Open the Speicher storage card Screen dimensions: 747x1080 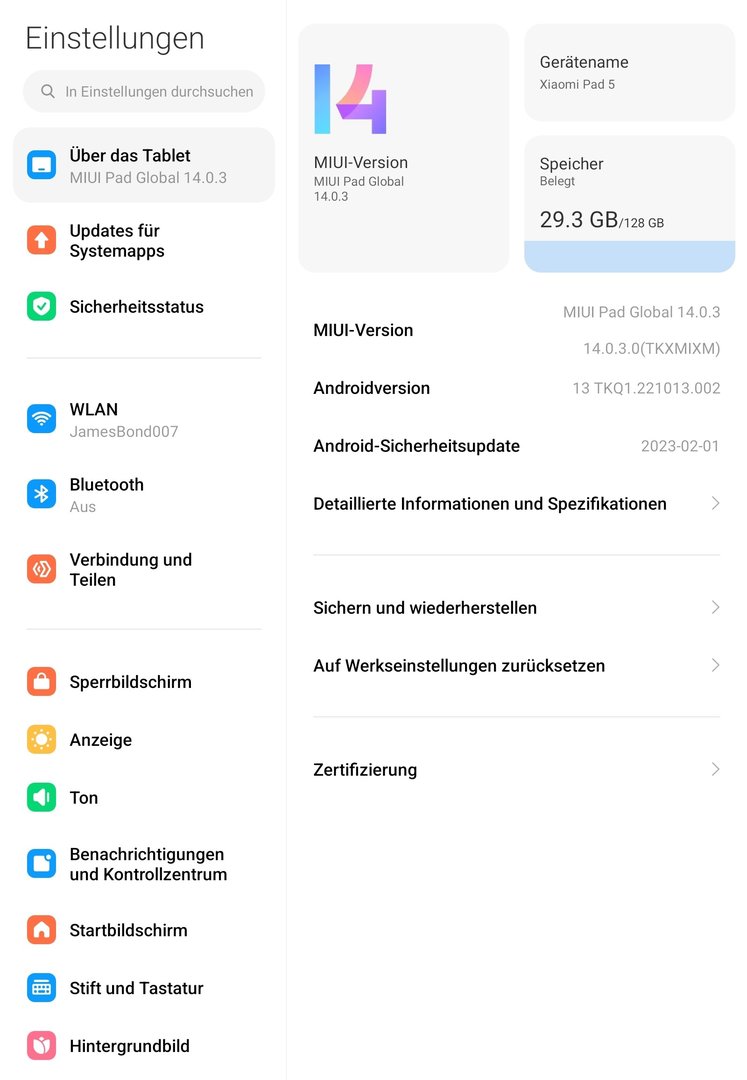629,204
